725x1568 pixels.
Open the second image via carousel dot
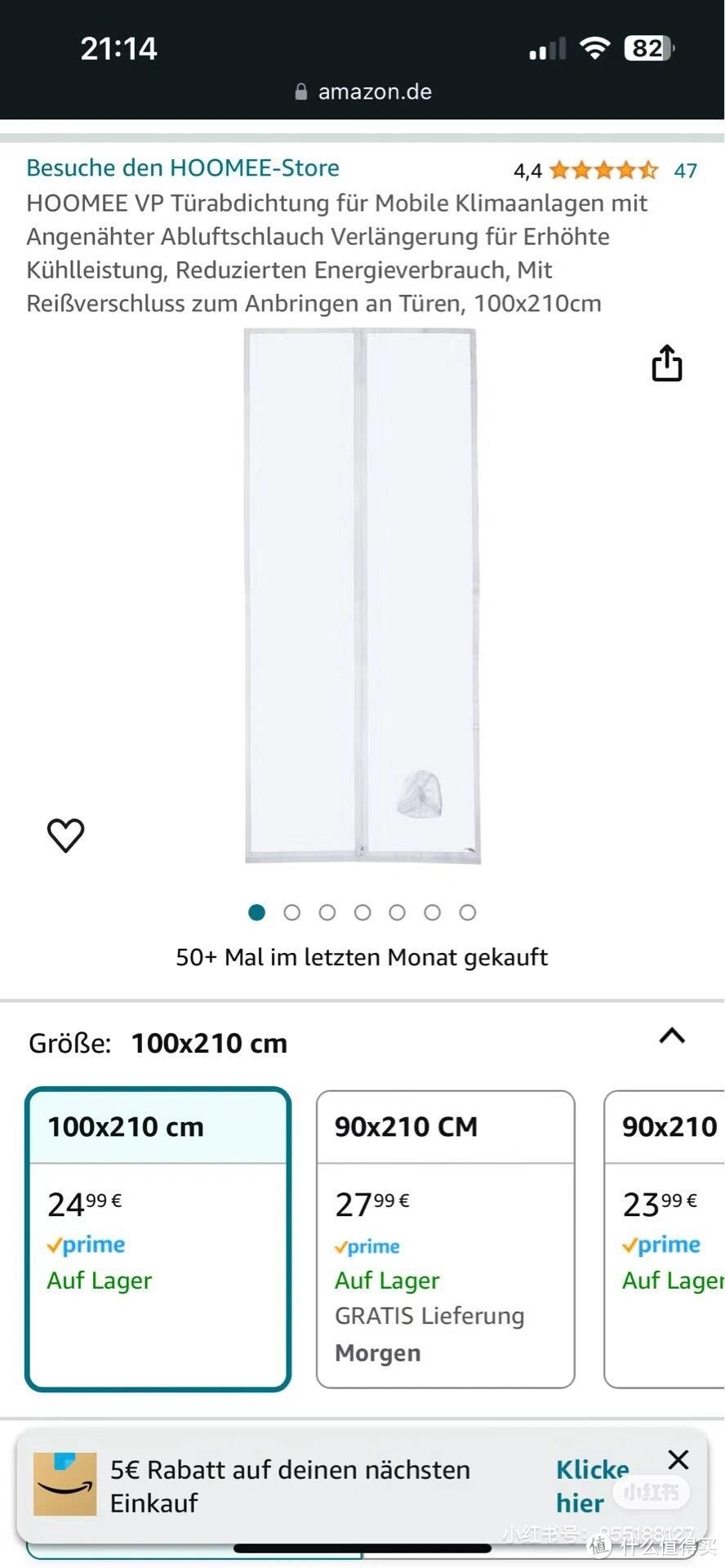click(x=291, y=912)
